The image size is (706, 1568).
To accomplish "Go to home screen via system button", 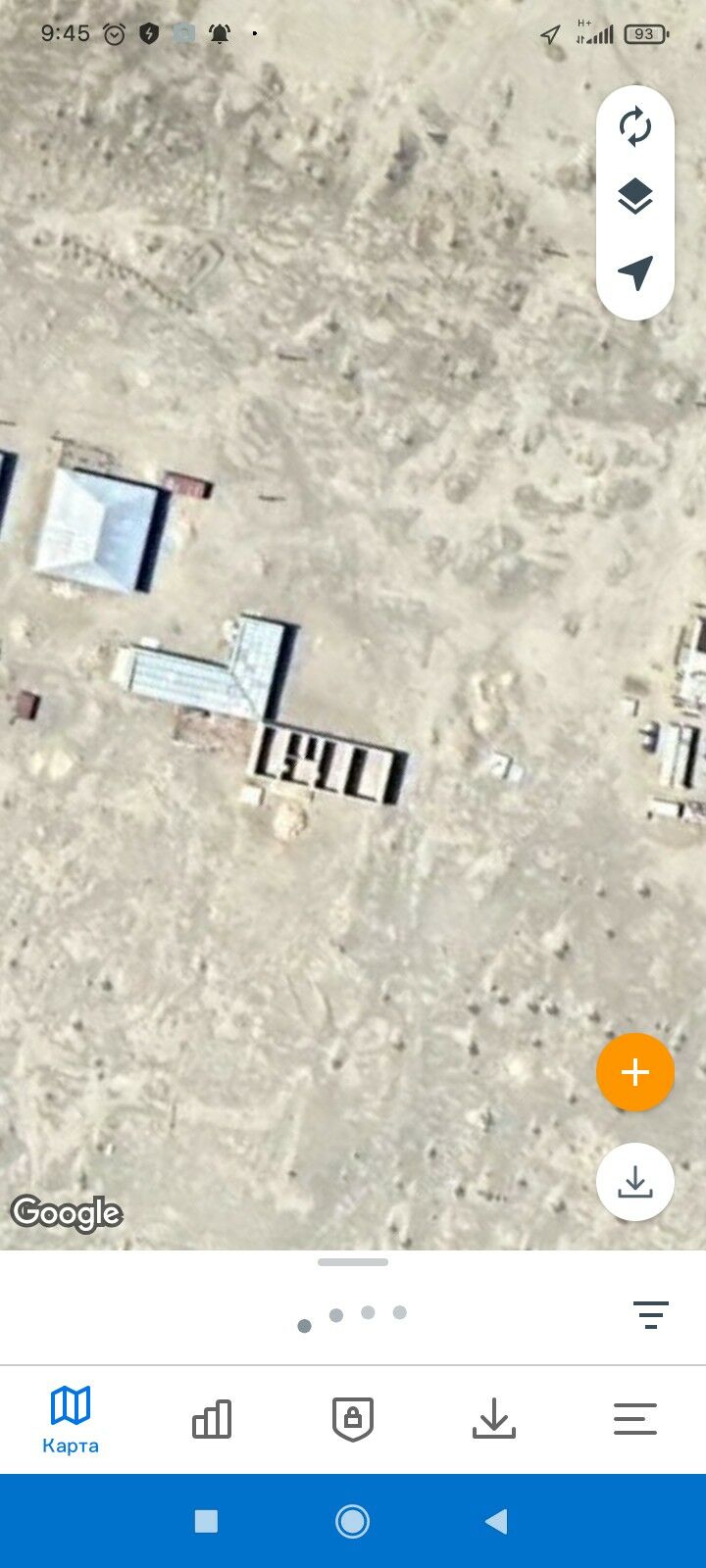I will 353,1521.
